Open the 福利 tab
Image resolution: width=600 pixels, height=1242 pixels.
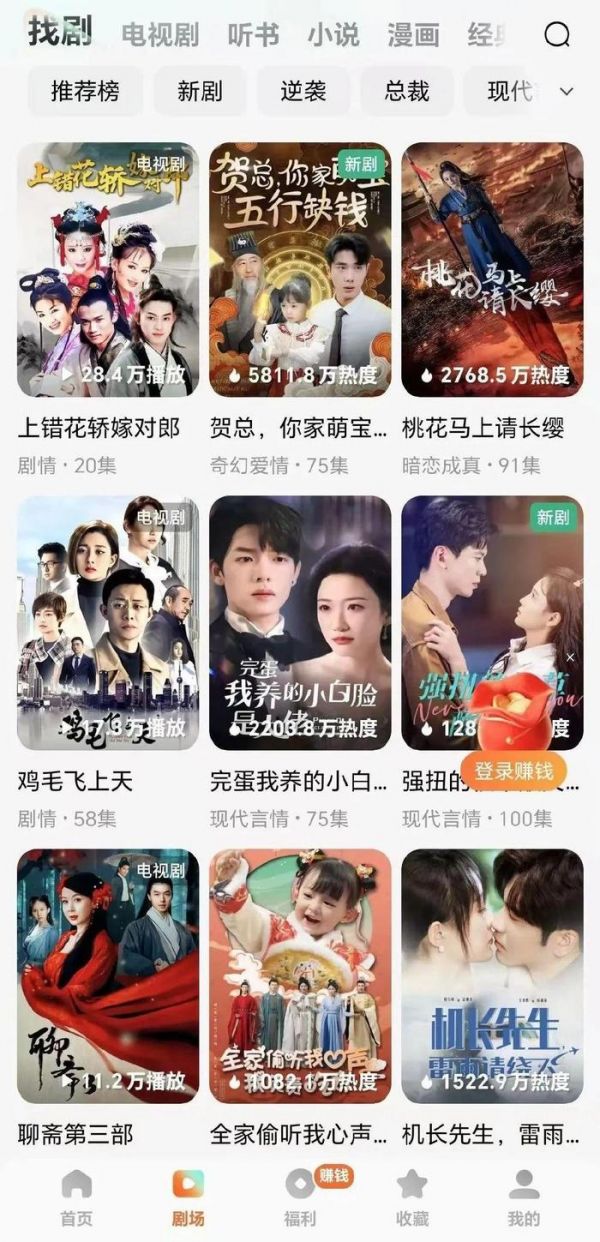point(300,1197)
